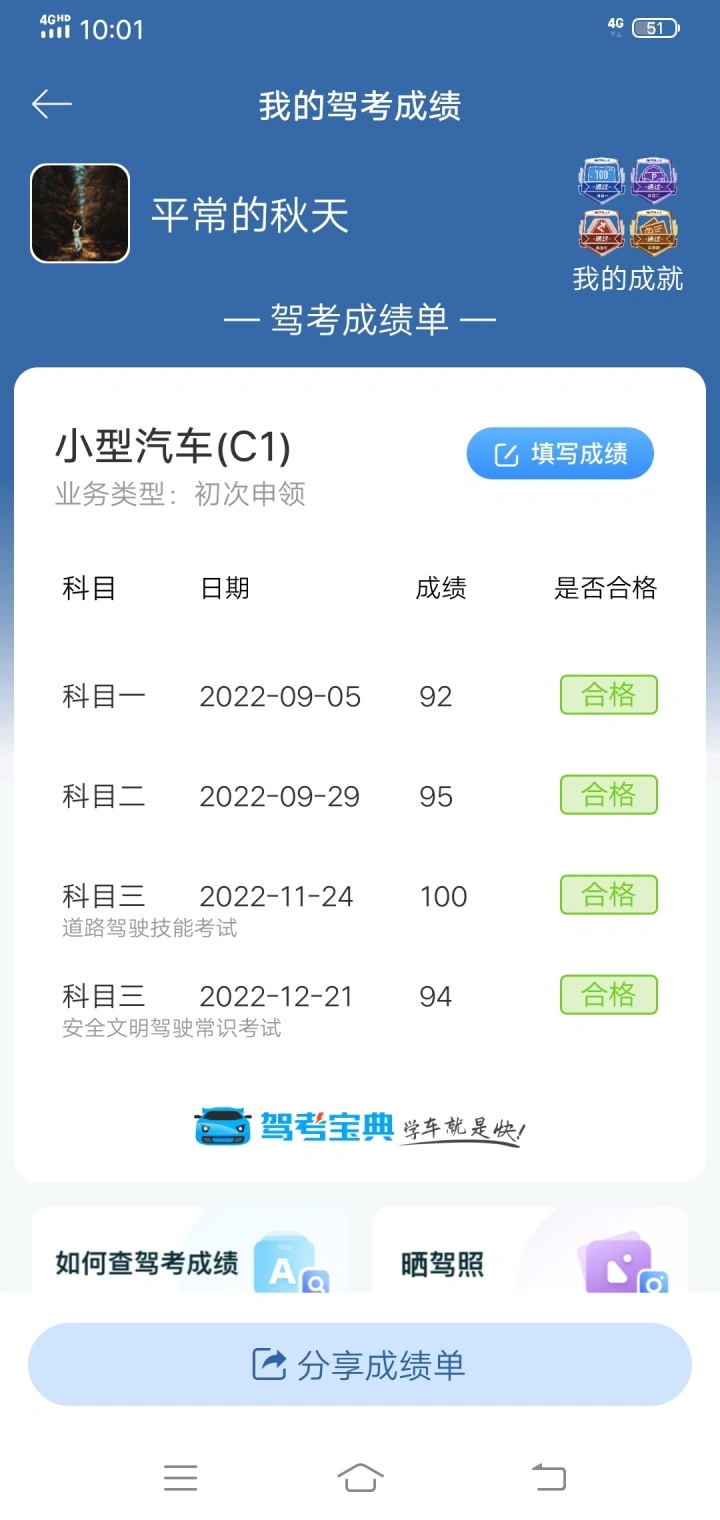
Task: Open recent apps from the navigation bar
Action: tap(181, 1477)
